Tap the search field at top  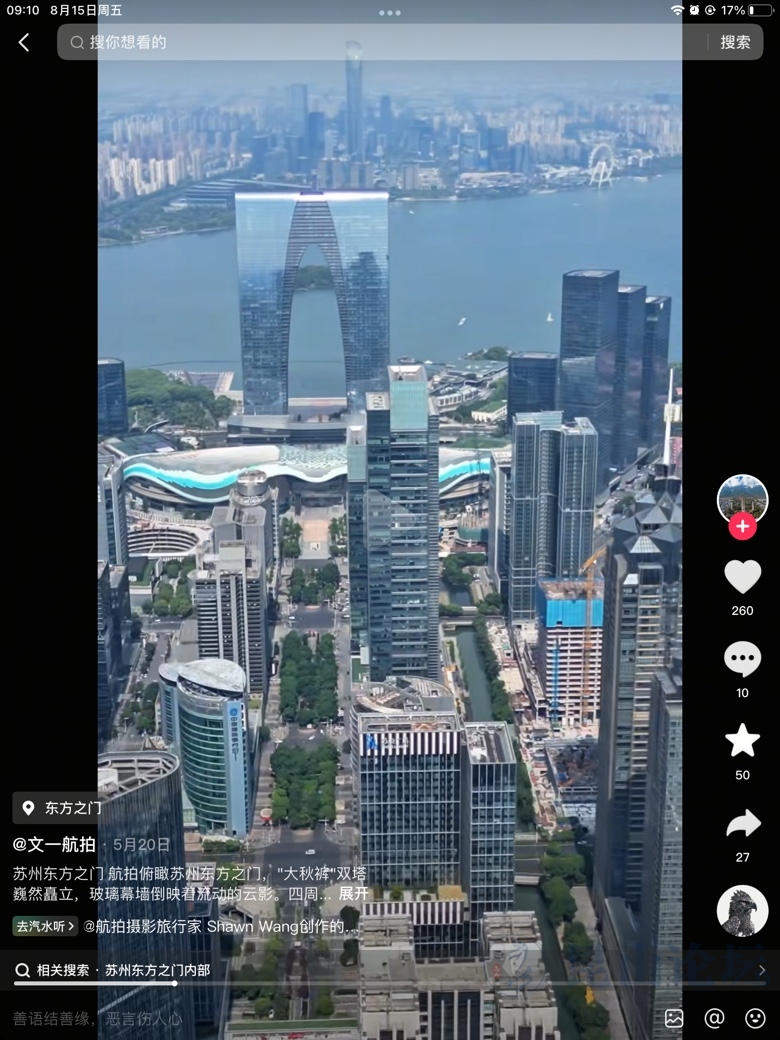click(380, 42)
